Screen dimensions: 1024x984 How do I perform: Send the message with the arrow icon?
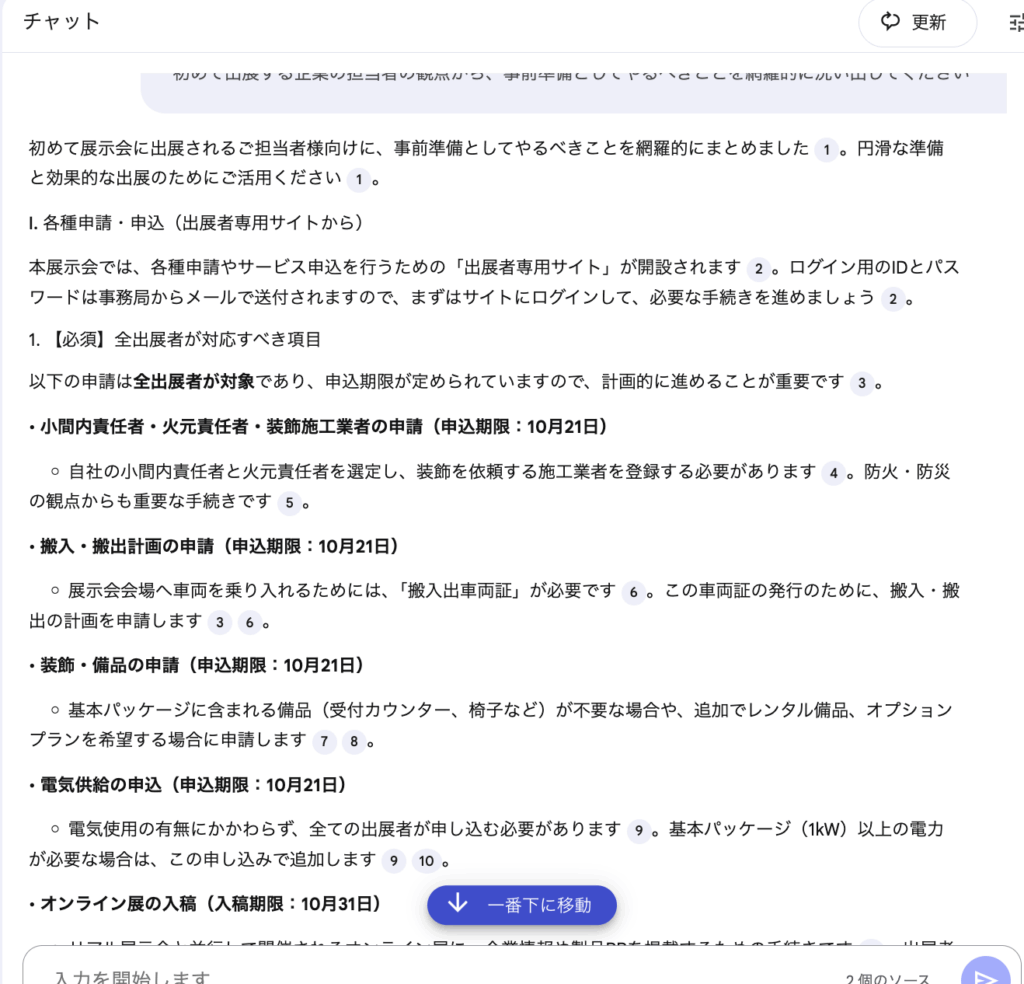click(984, 975)
